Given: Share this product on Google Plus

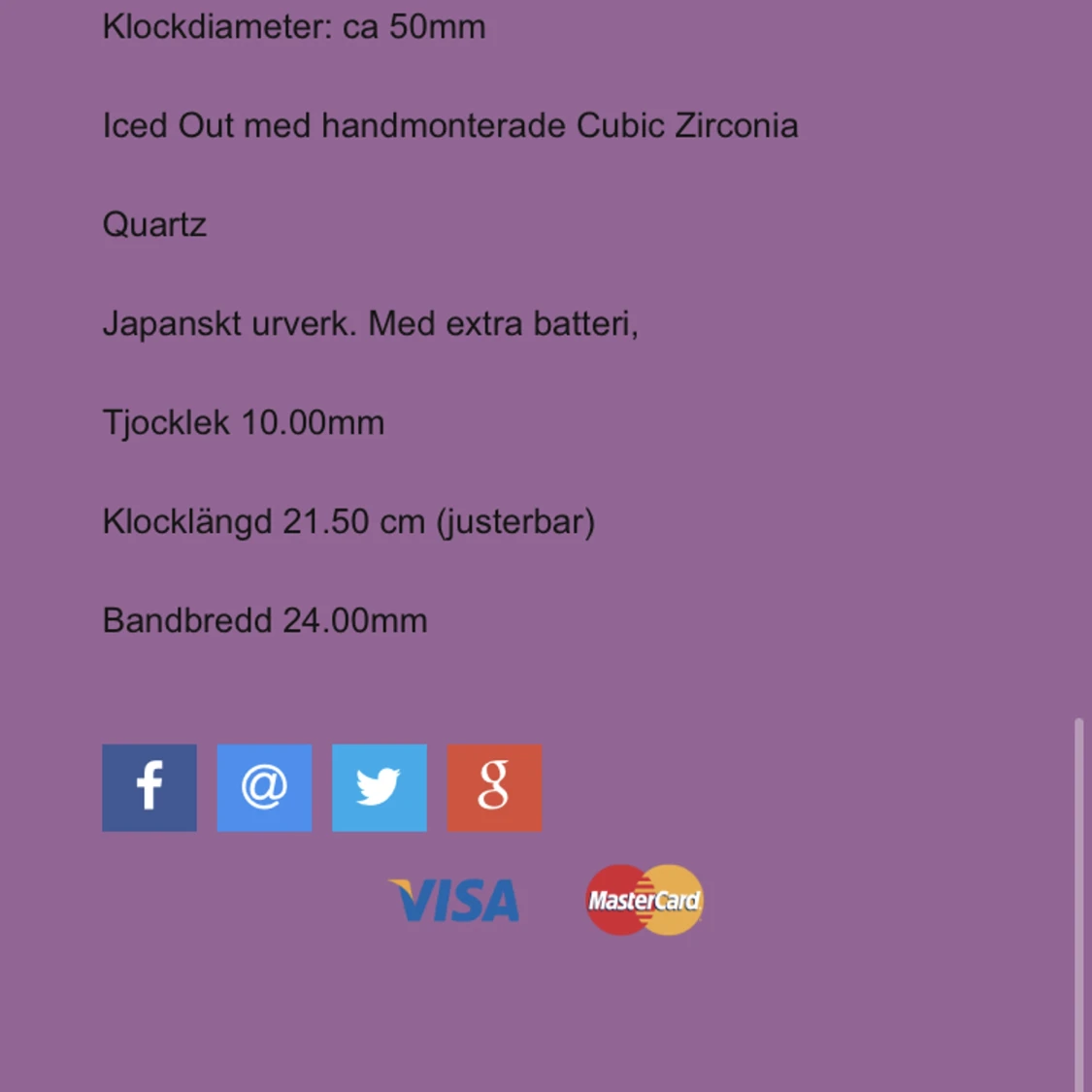Looking at the screenshot, I should point(494,787).
